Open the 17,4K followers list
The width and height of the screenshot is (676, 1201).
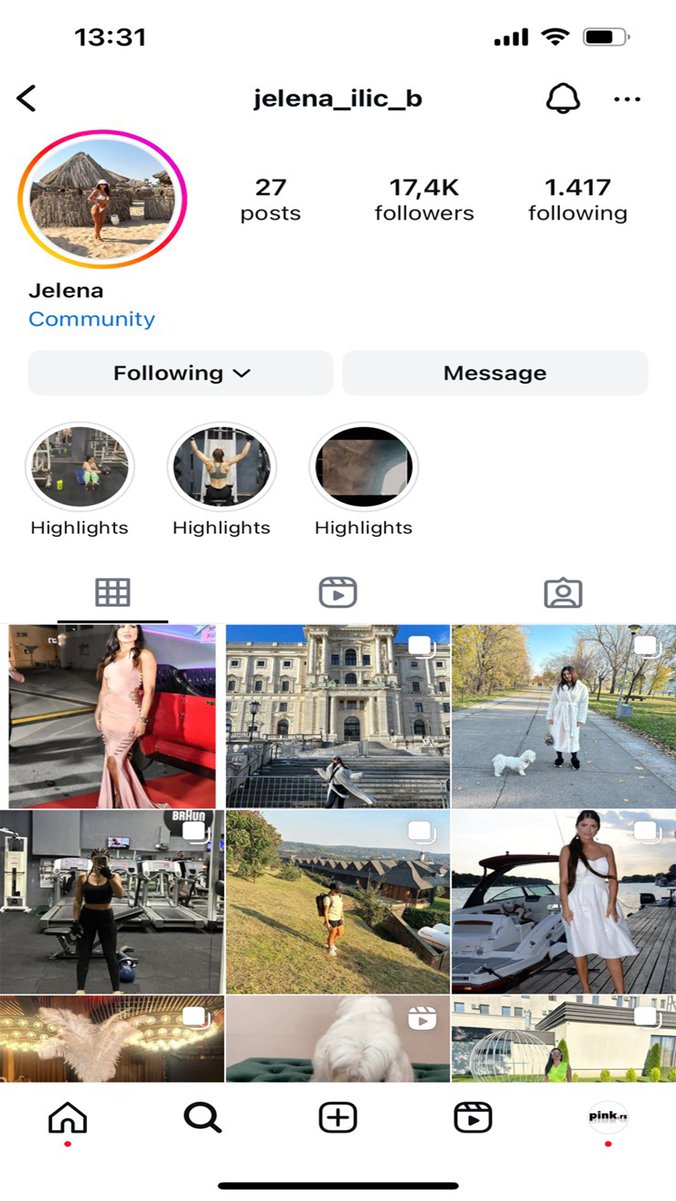pyautogui.click(x=424, y=199)
